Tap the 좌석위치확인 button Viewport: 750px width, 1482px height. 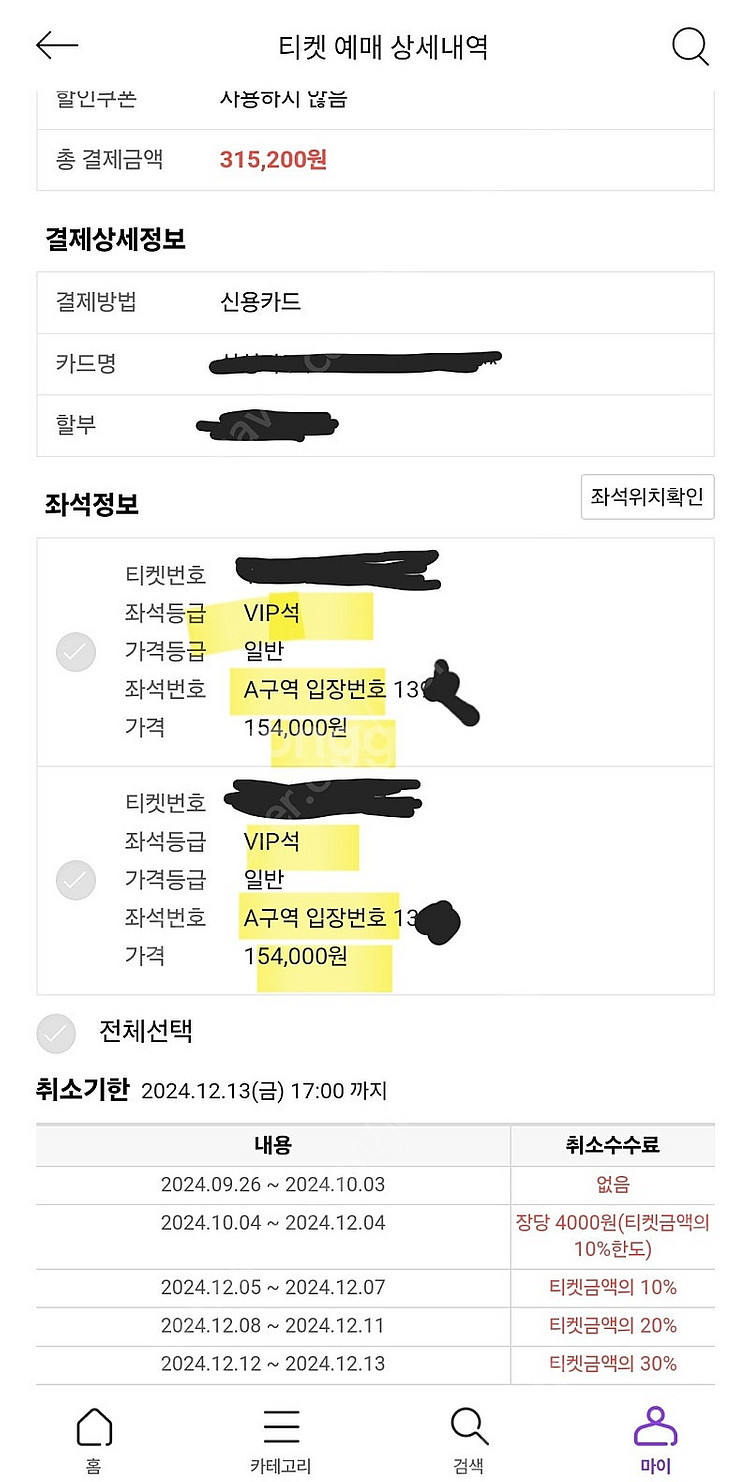pos(647,497)
